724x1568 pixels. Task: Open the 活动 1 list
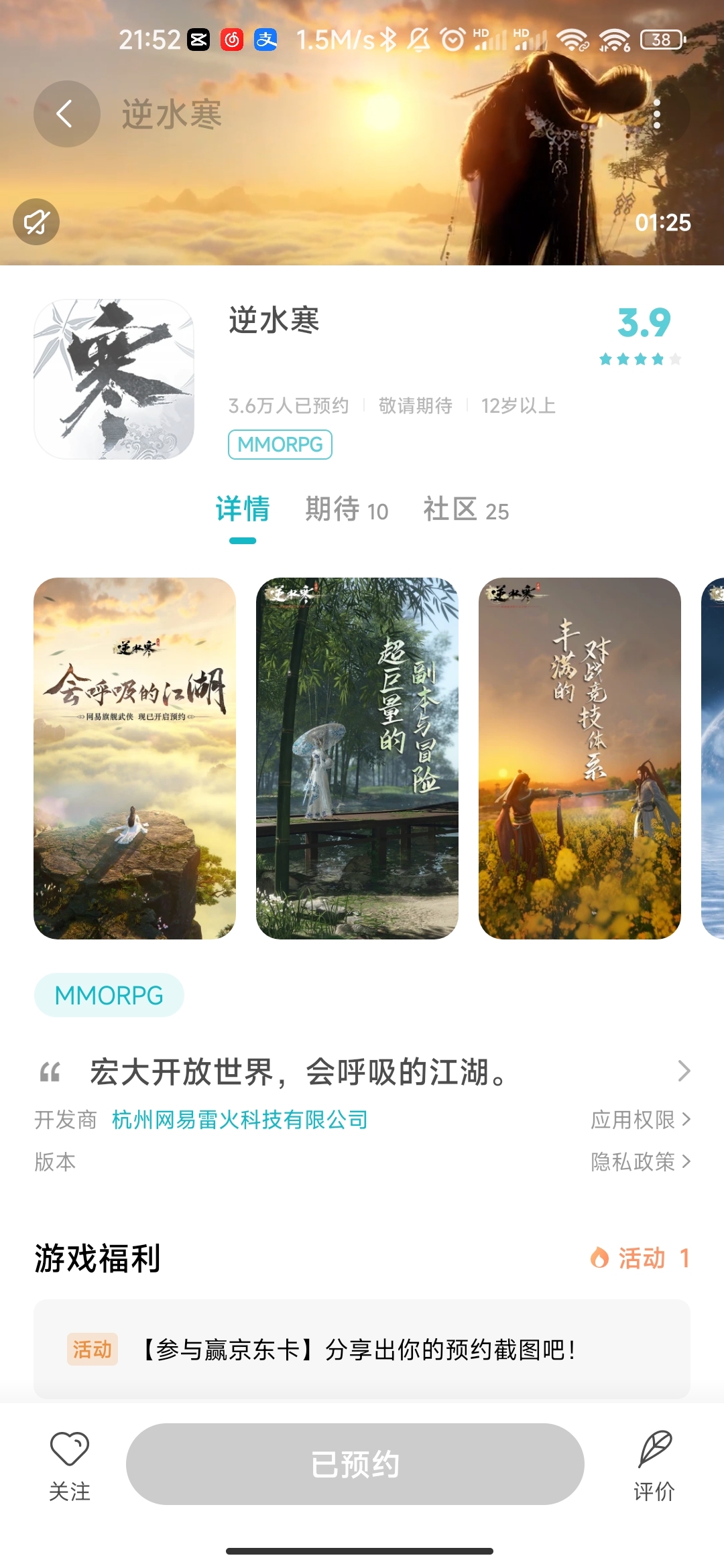pos(640,1258)
